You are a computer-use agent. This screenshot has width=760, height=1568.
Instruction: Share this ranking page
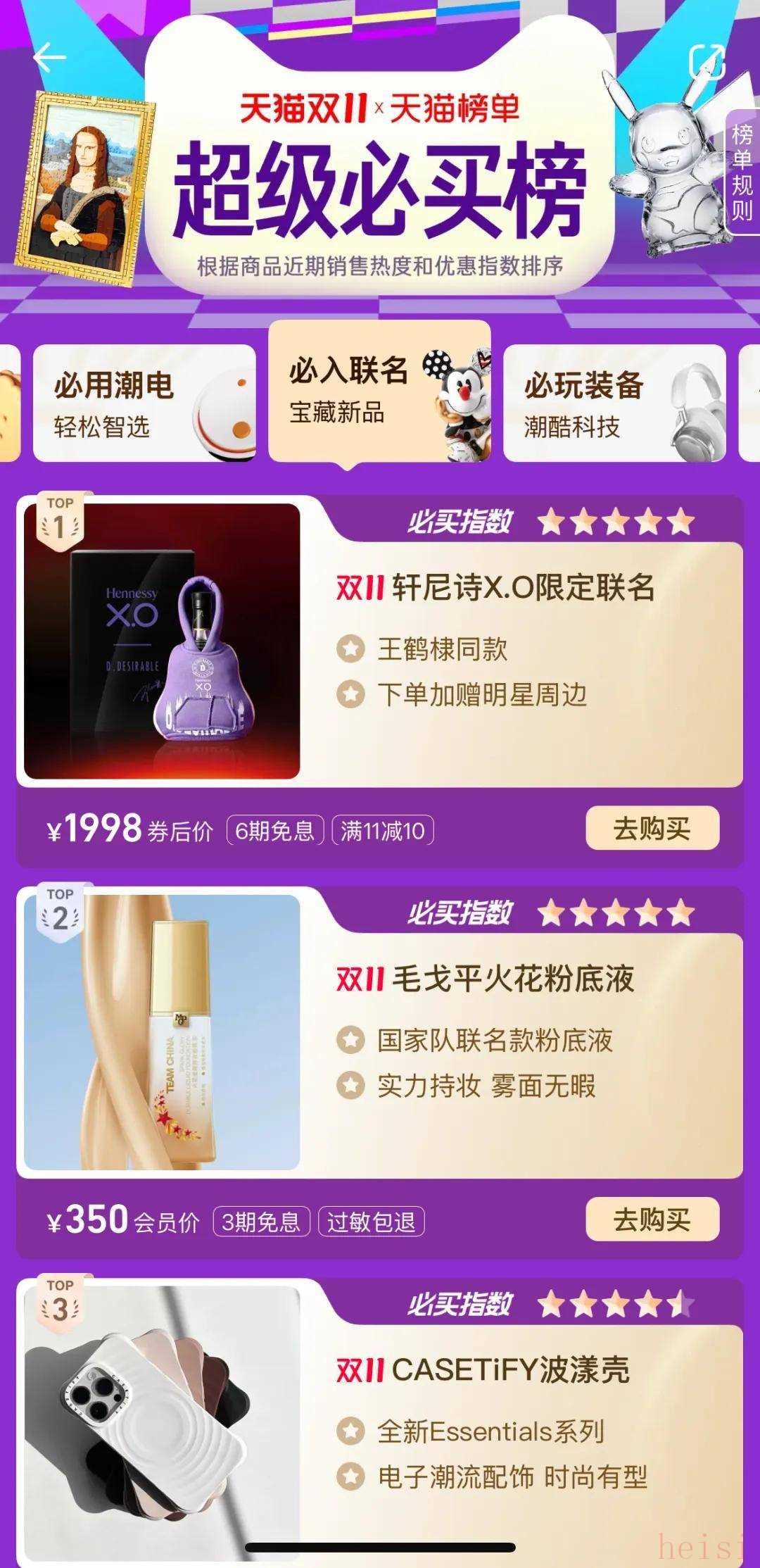(707, 62)
